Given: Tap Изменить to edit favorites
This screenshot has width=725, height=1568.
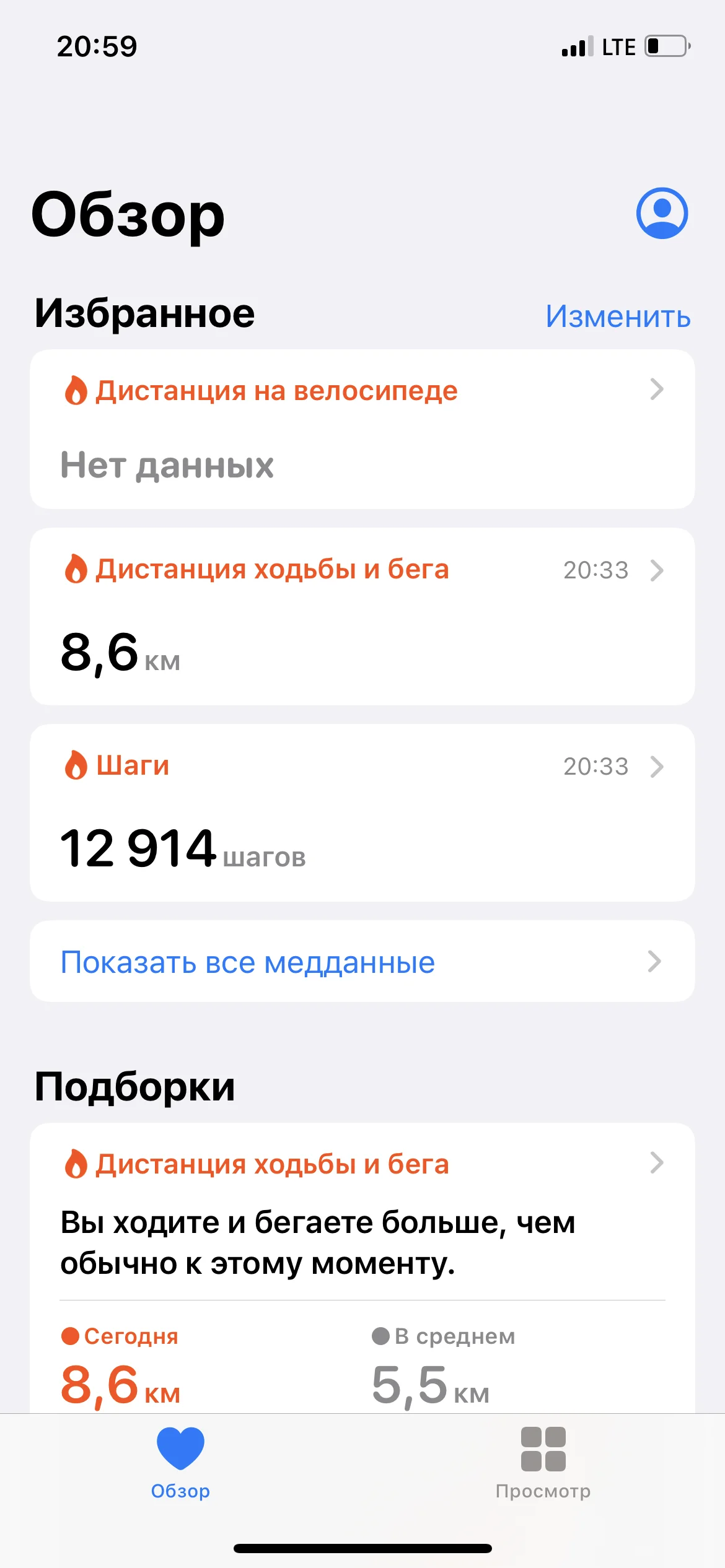Looking at the screenshot, I should pos(618,316).
